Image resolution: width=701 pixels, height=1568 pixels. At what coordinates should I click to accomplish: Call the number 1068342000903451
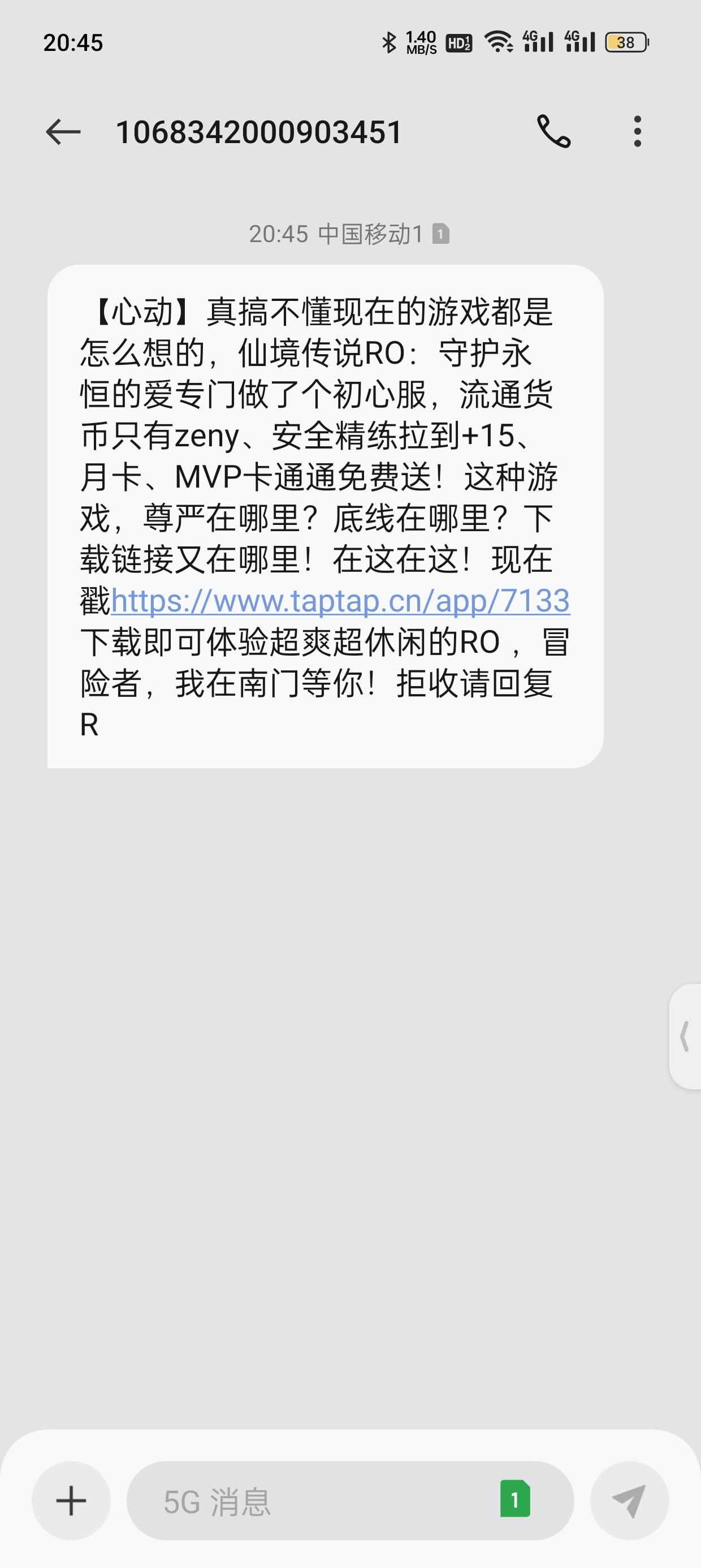pos(553,131)
